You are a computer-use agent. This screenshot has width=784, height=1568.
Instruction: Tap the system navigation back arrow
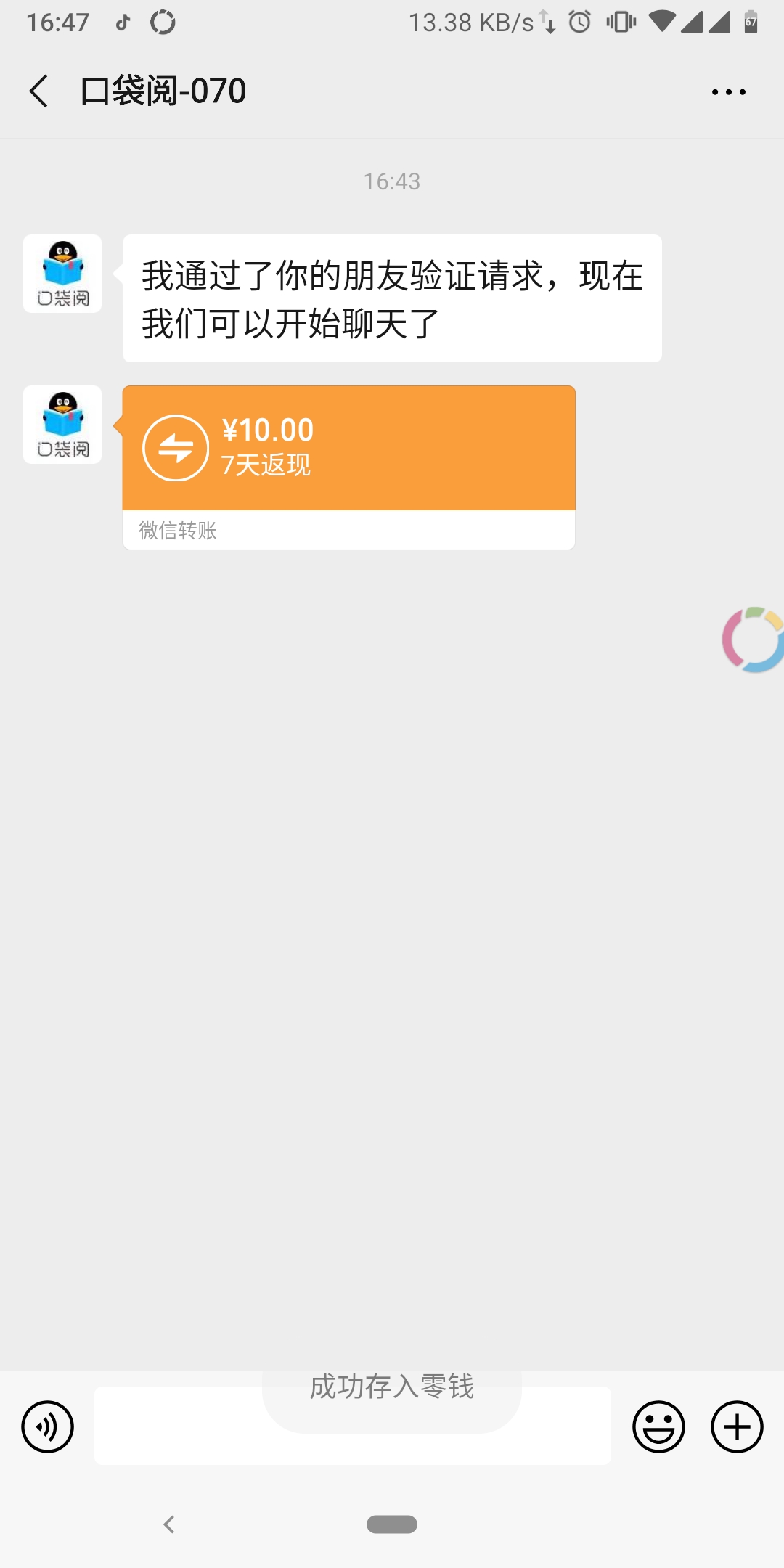click(169, 1524)
